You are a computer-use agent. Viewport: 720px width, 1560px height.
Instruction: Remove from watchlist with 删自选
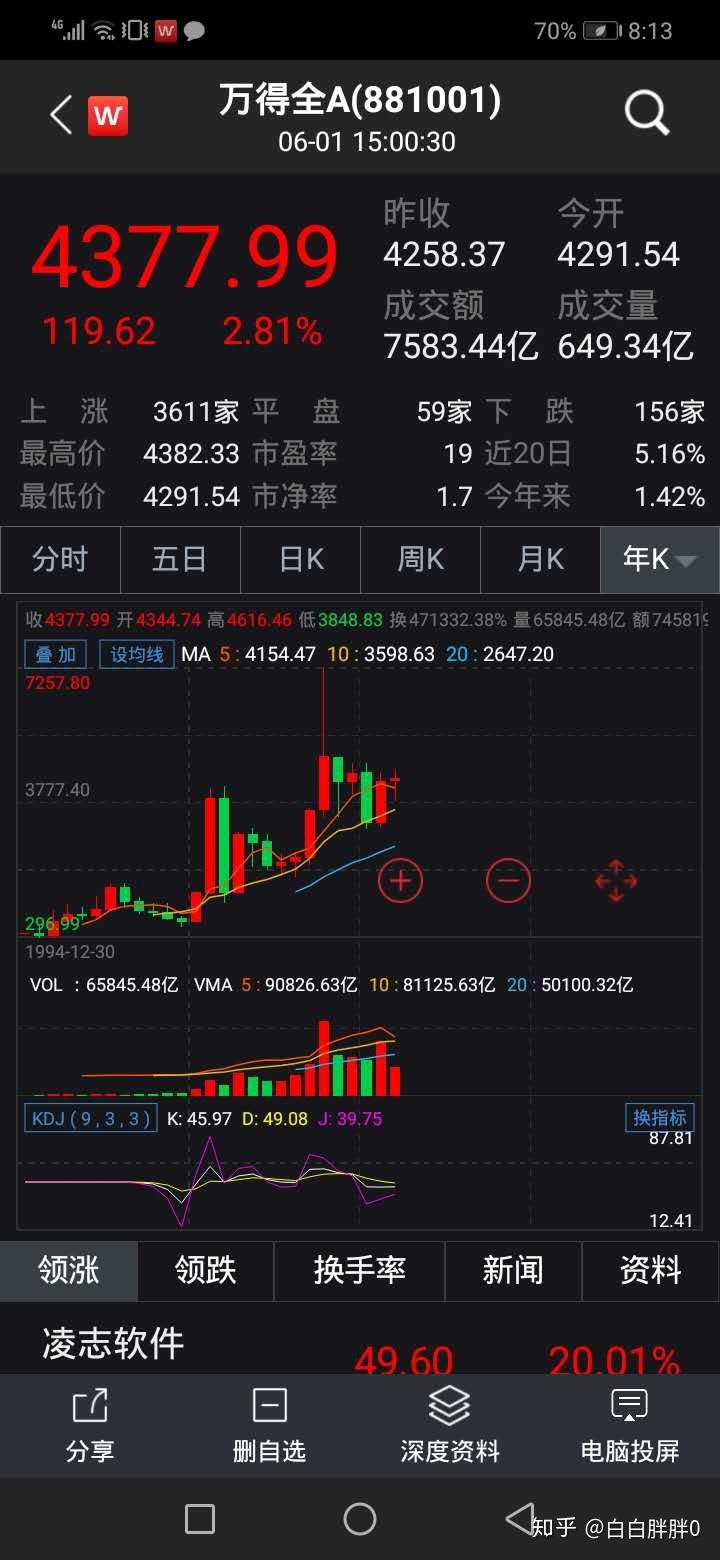pyautogui.click(x=269, y=1424)
